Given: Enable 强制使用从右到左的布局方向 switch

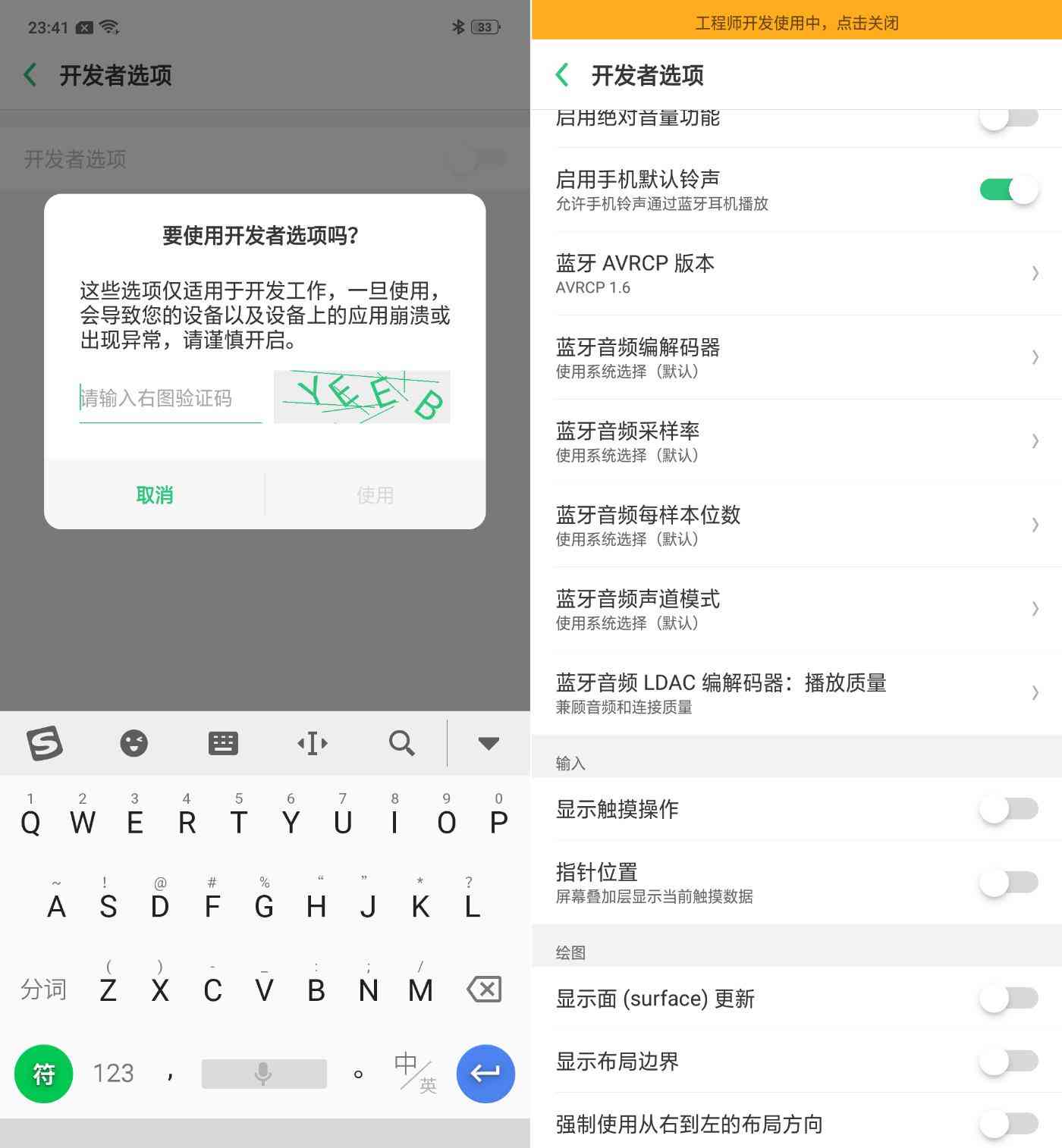Looking at the screenshot, I should 1008,1124.
